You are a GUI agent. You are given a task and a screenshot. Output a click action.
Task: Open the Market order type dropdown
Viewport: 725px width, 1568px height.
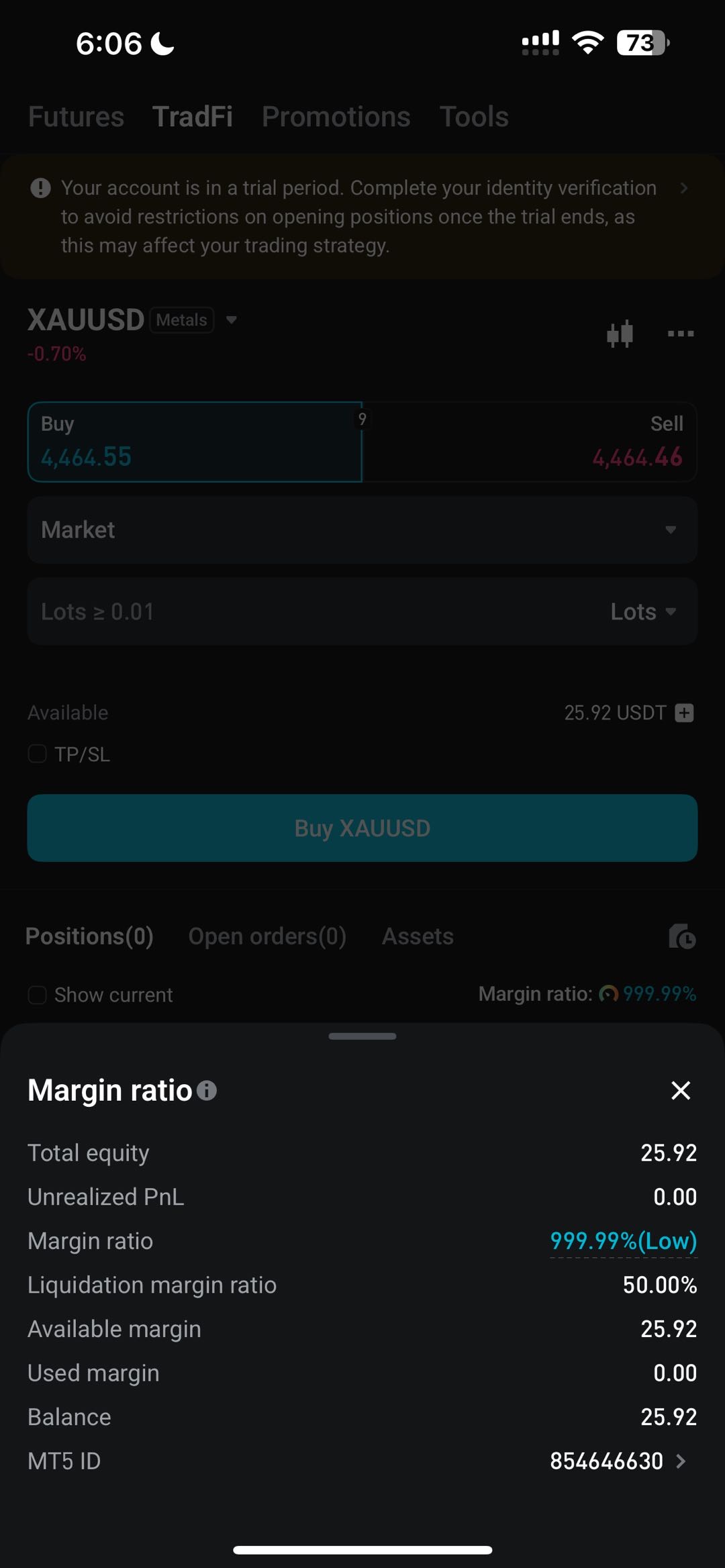coord(362,530)
